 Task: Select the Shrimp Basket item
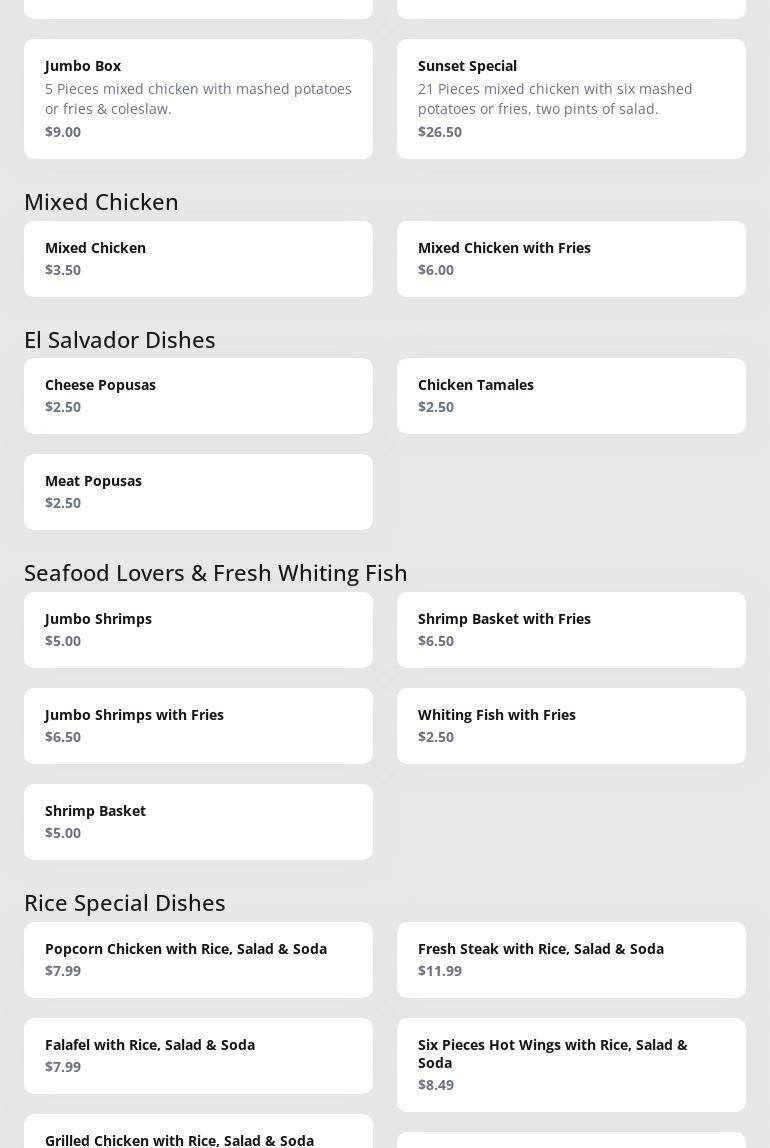tap(198, 821)
